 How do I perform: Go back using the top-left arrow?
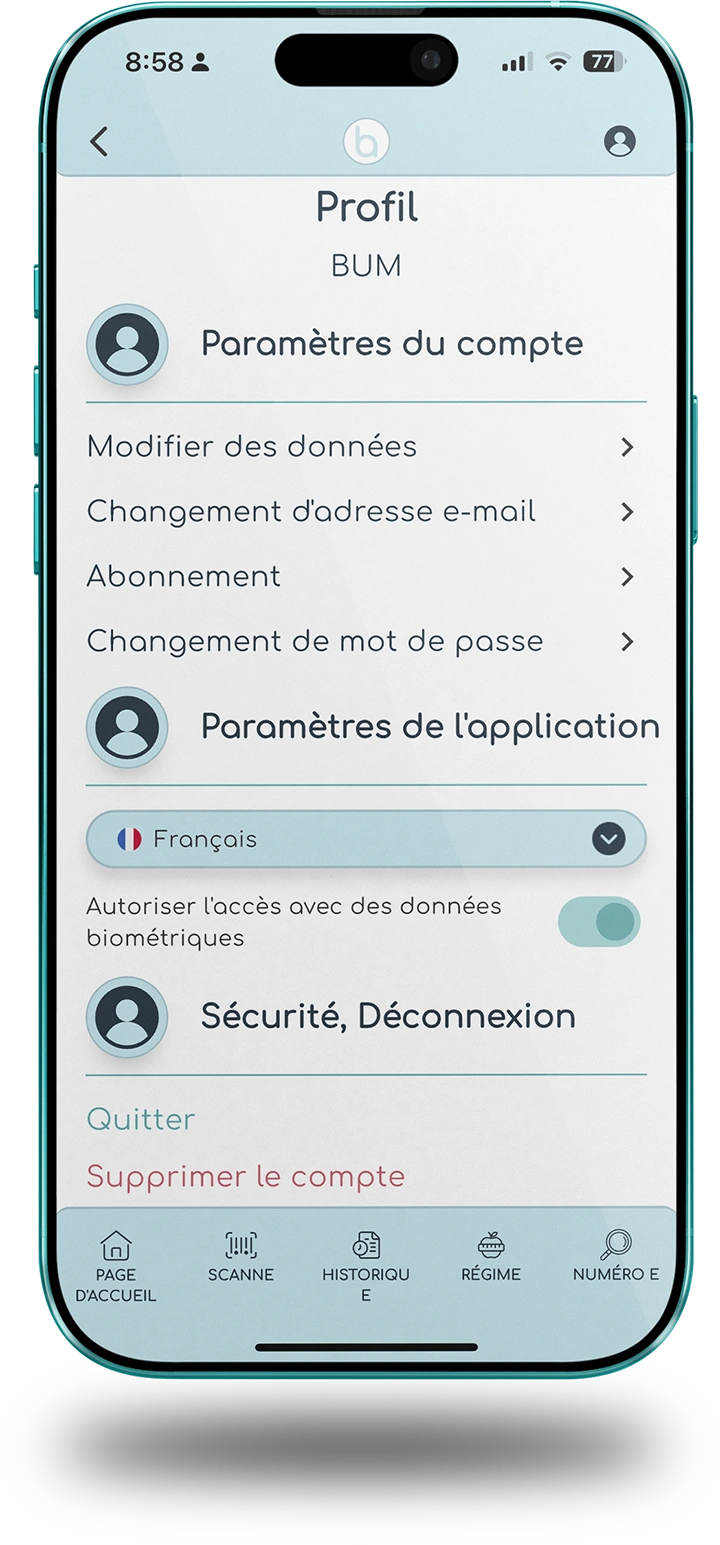[x=98, y=142]
